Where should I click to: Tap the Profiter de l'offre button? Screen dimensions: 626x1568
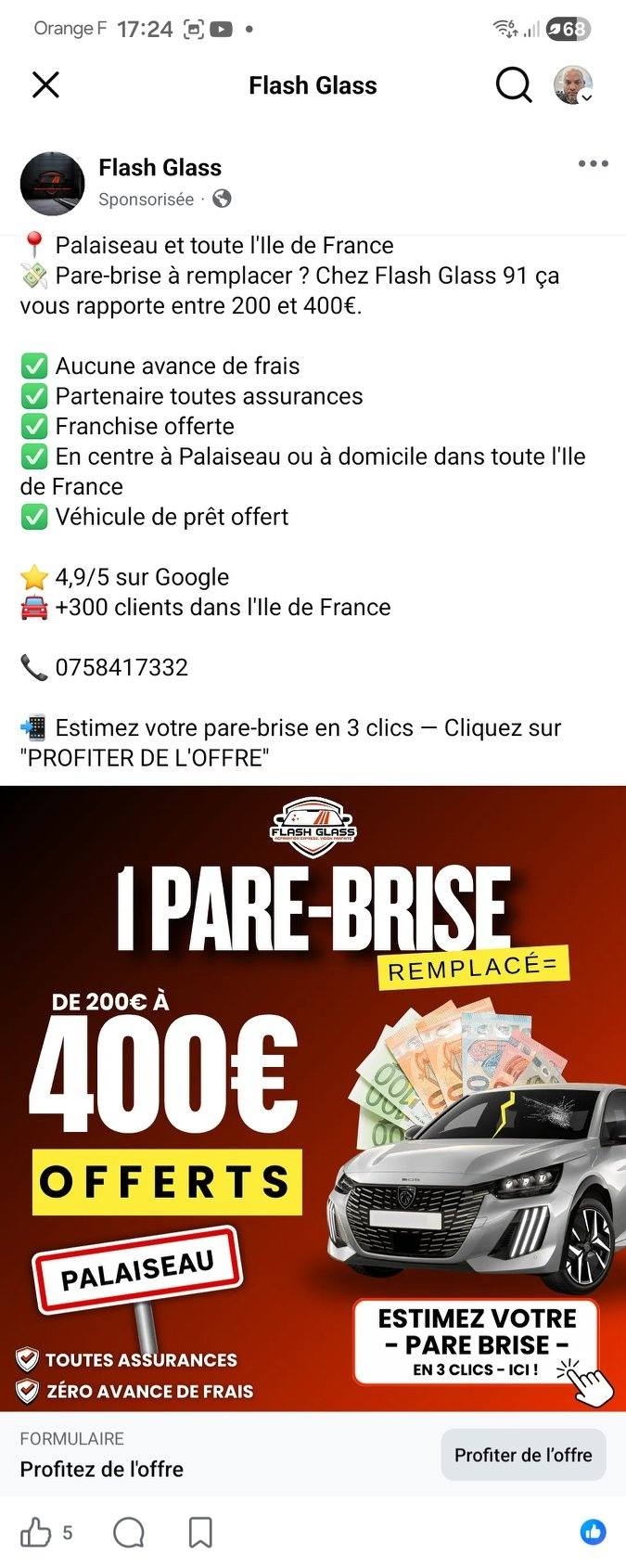[x=522, y=1455]
